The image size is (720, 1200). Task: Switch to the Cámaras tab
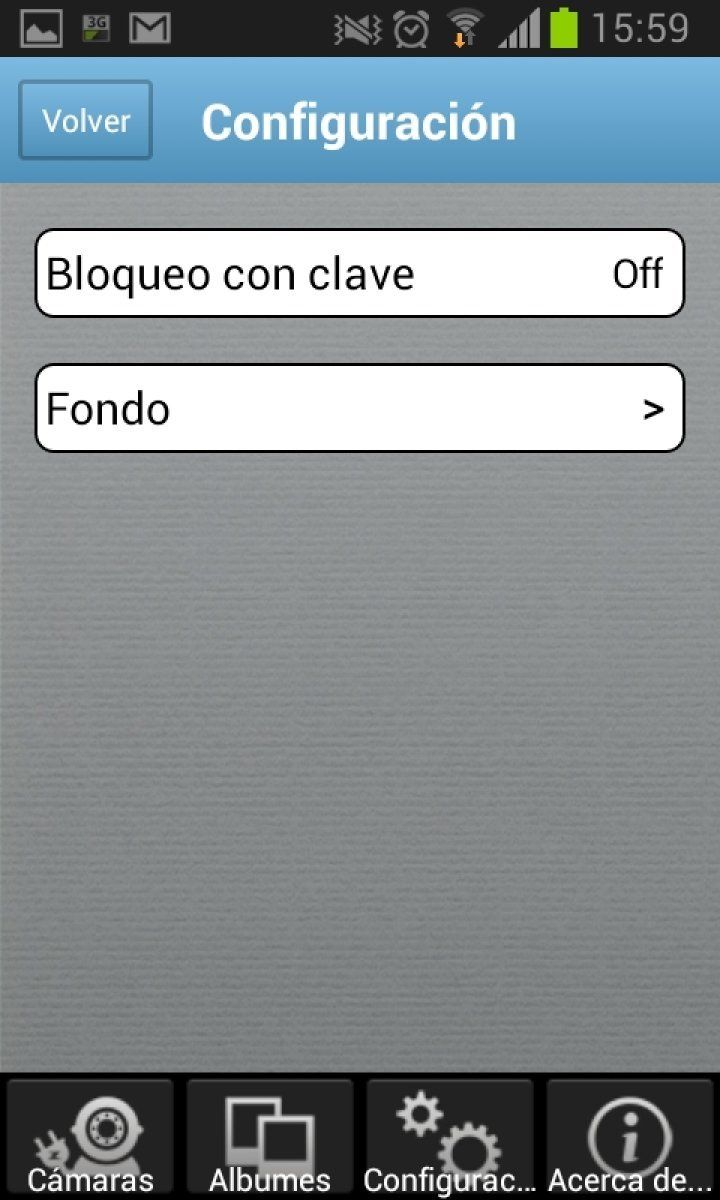[90, 1140]
